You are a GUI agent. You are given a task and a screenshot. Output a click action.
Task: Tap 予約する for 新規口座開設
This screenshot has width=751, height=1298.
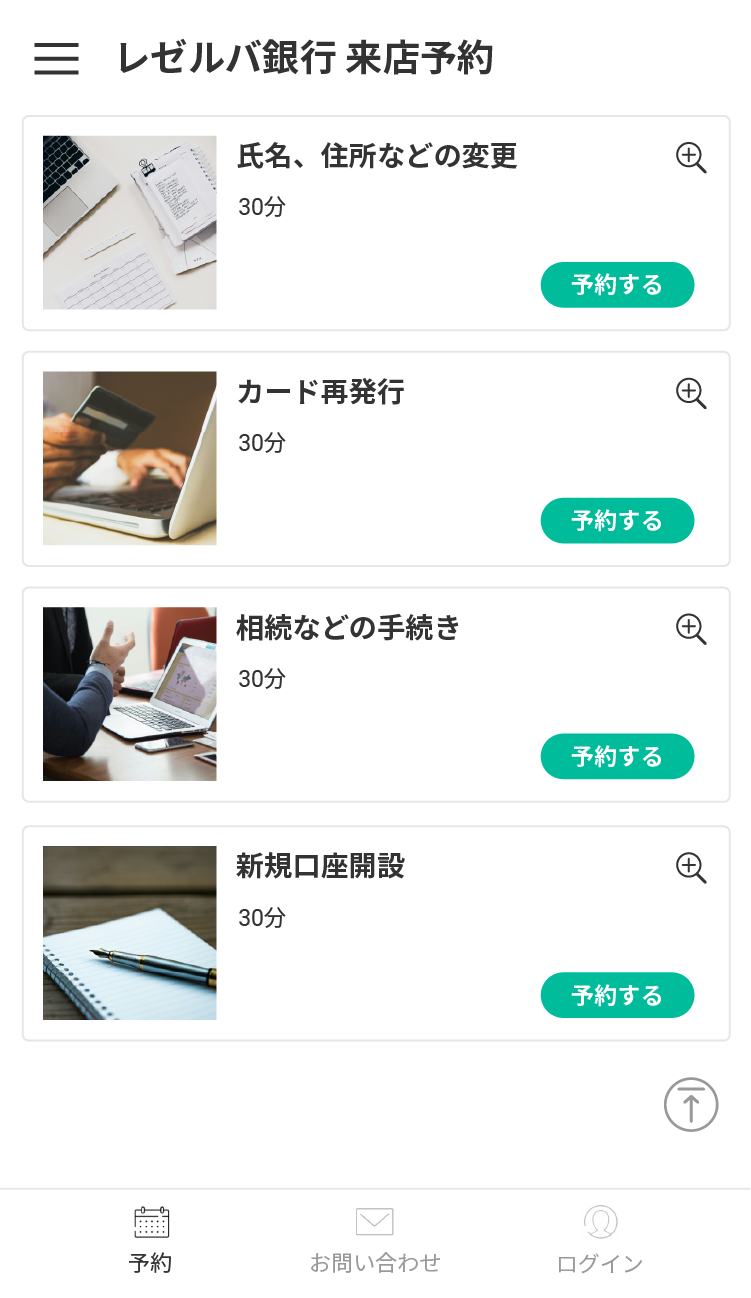tap(617, 996)
